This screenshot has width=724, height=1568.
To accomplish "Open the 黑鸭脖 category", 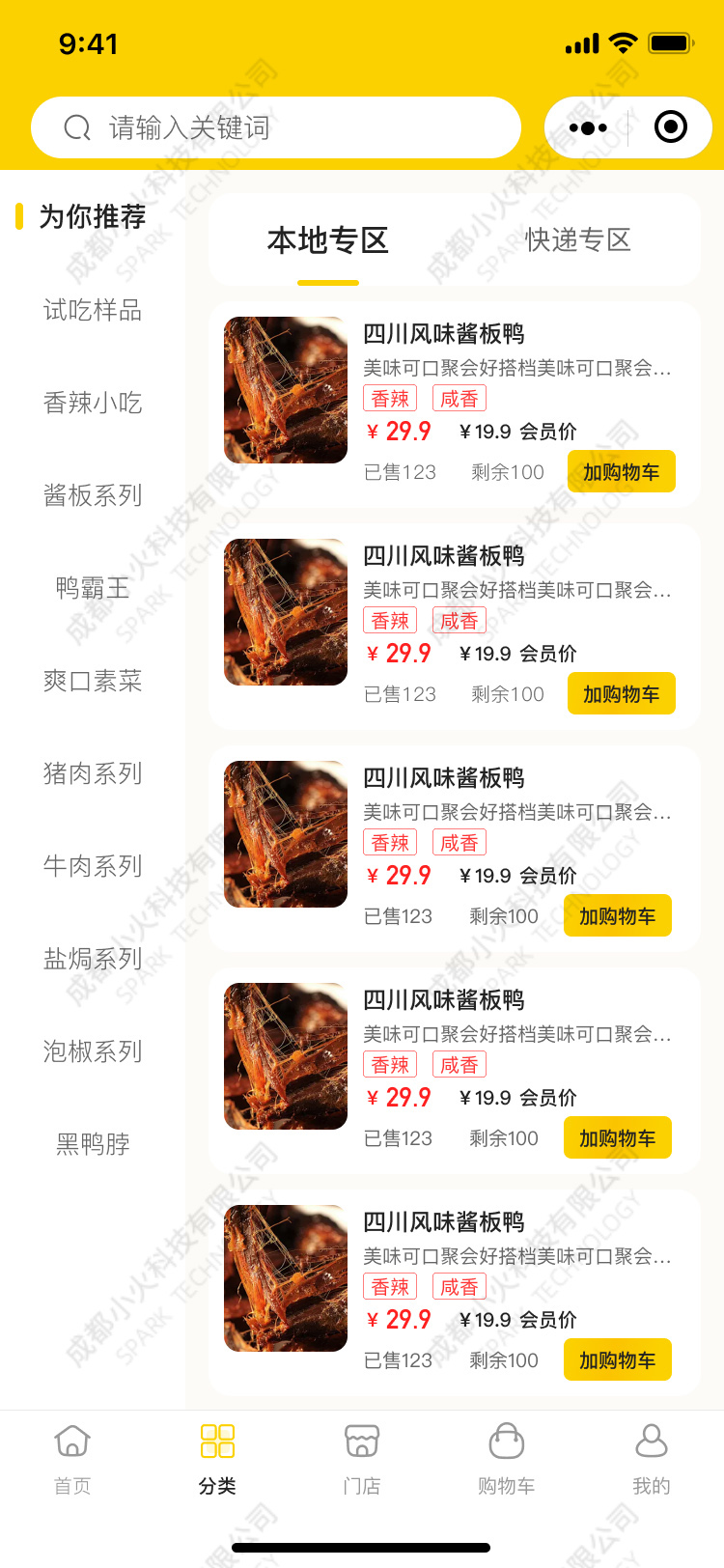I will [x=93, y=1144].
